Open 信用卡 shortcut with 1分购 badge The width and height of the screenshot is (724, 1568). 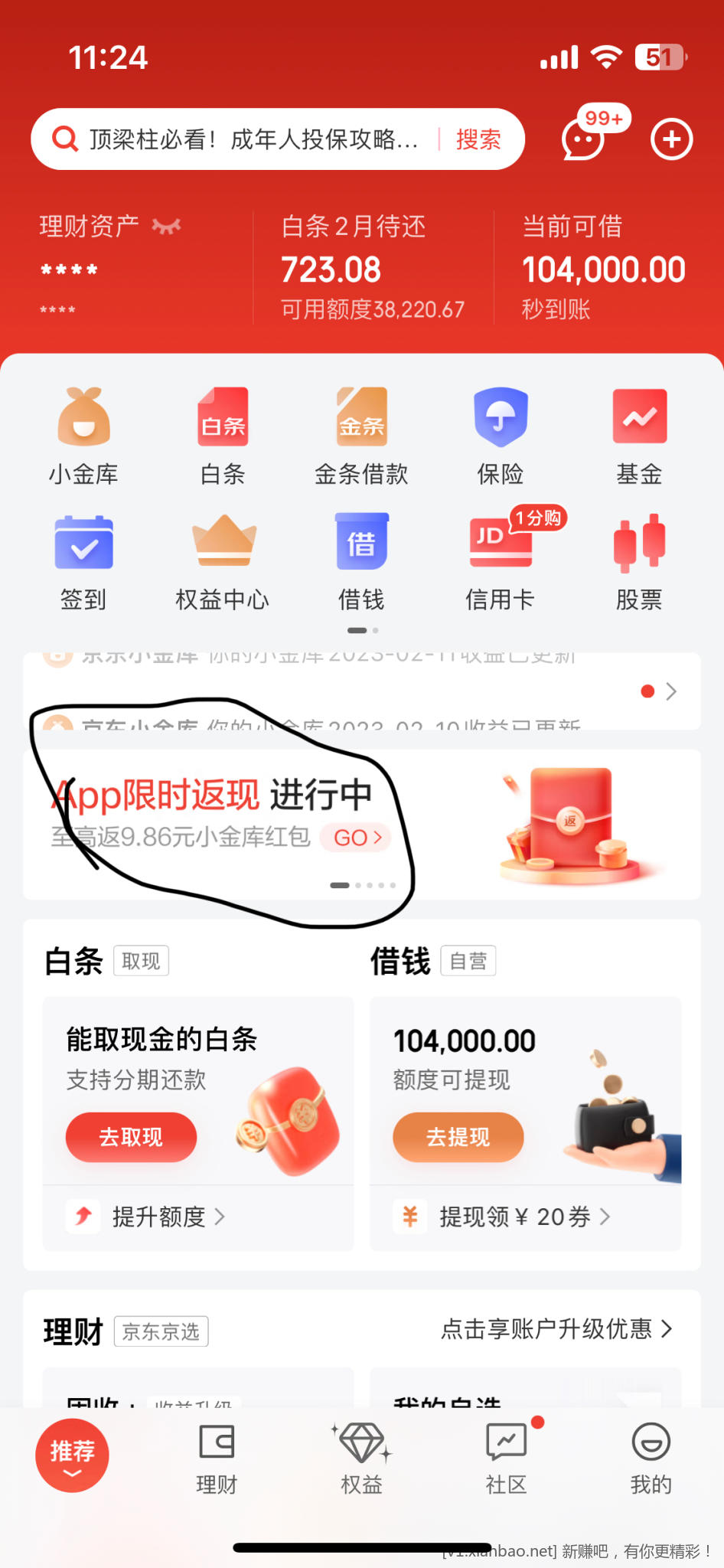(x=500, y=560)
